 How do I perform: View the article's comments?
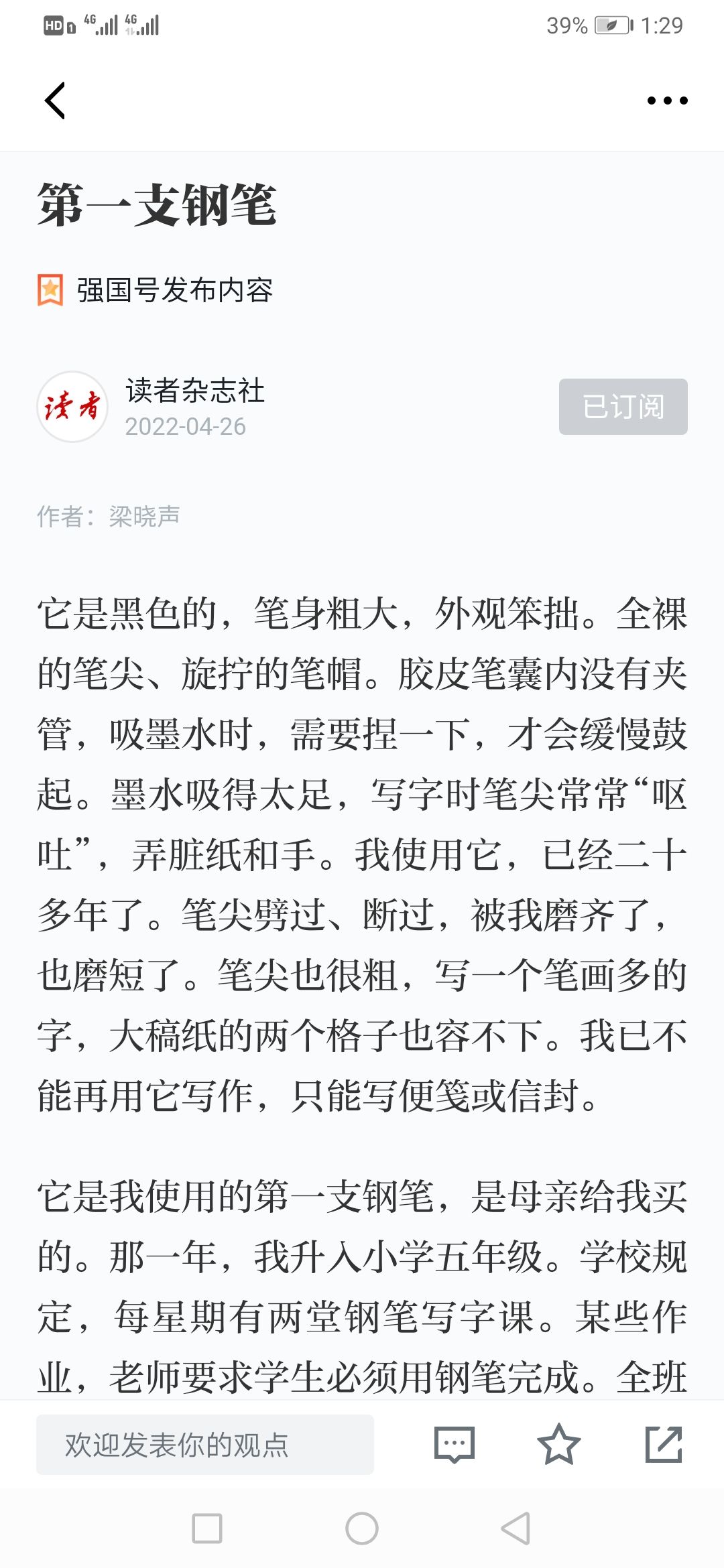[x=455, y=1445]
